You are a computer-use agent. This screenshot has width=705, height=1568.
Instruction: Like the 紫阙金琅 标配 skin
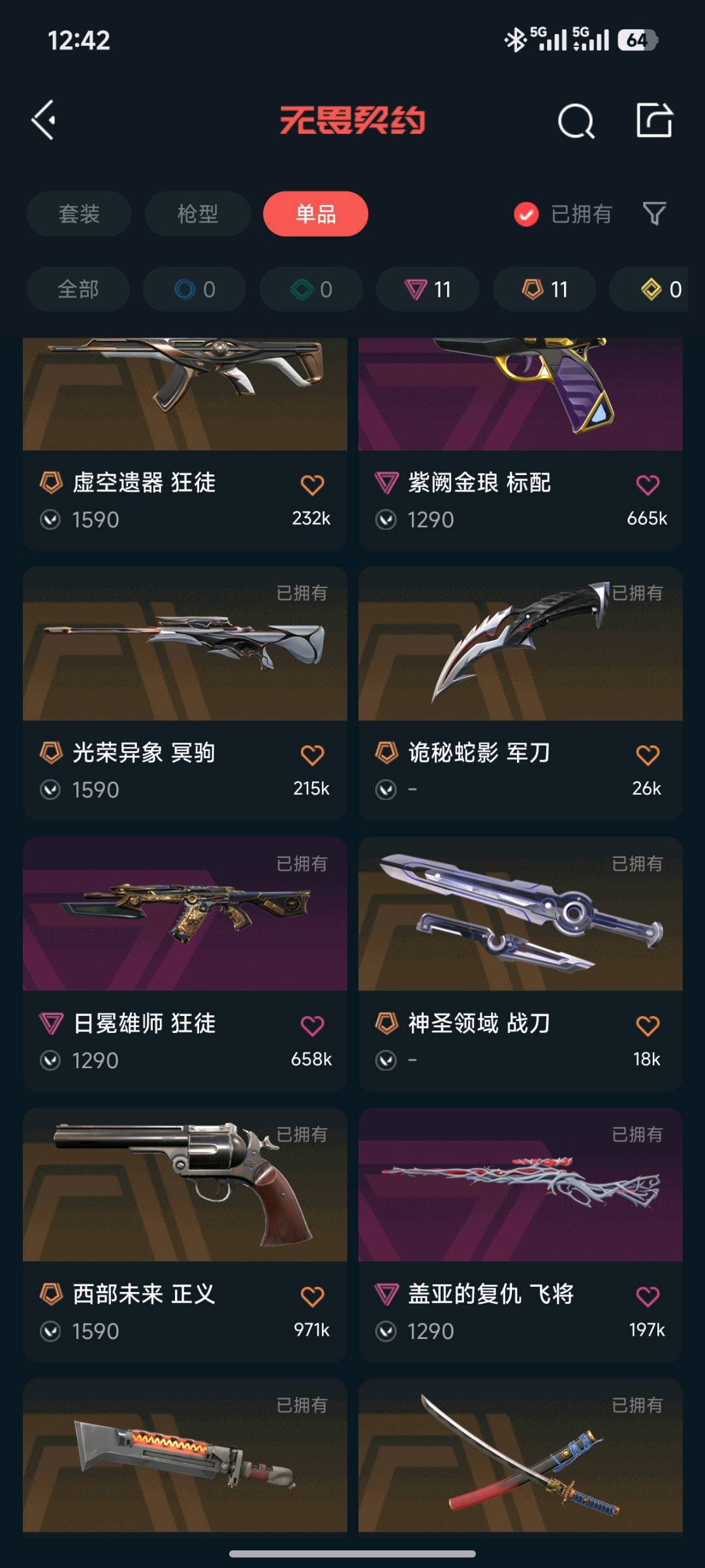pyautogui.click(x=647, y=485)
